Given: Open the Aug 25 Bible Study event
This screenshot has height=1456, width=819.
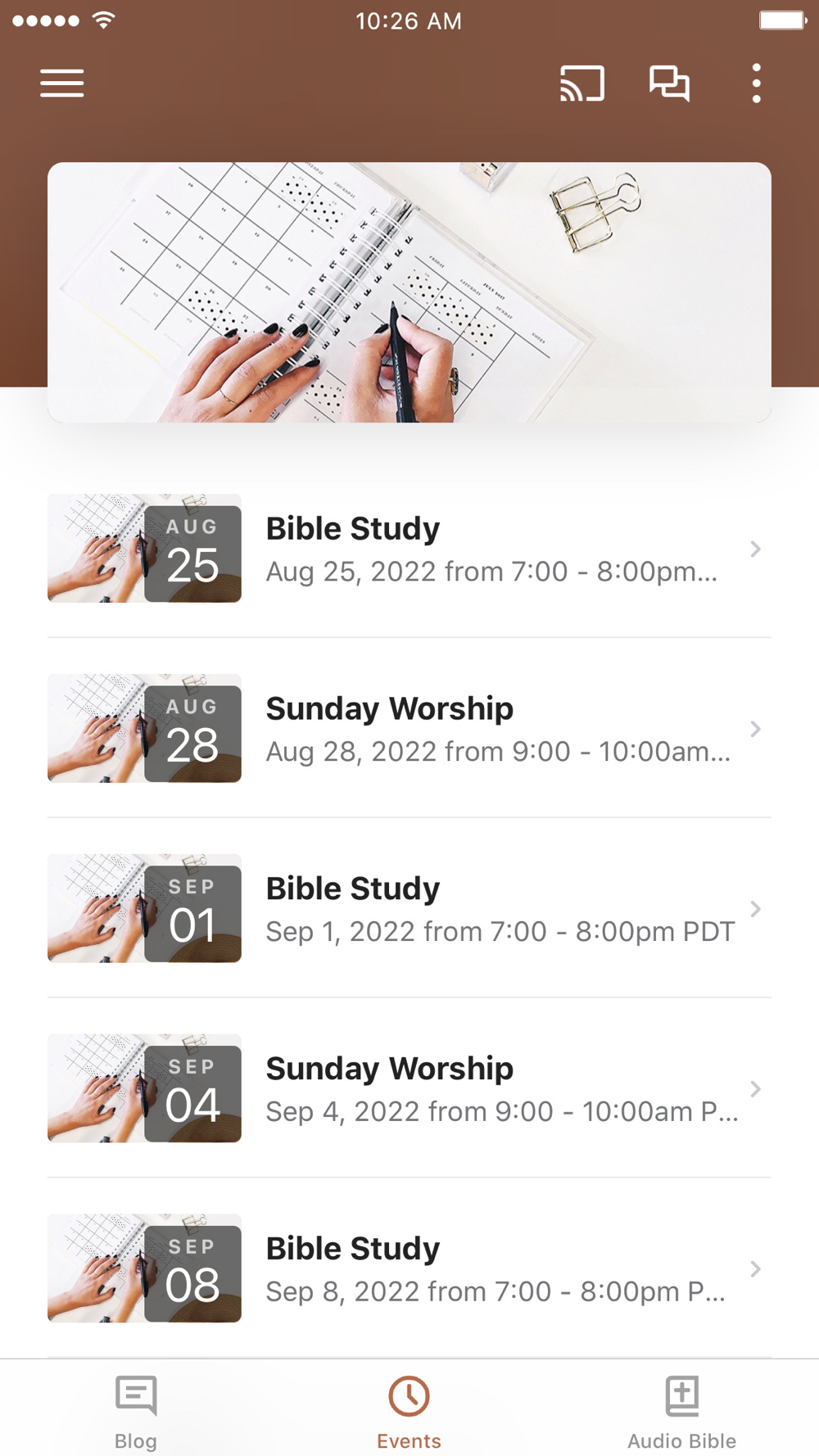Looking at the screenshot, I should click(409, 549).
